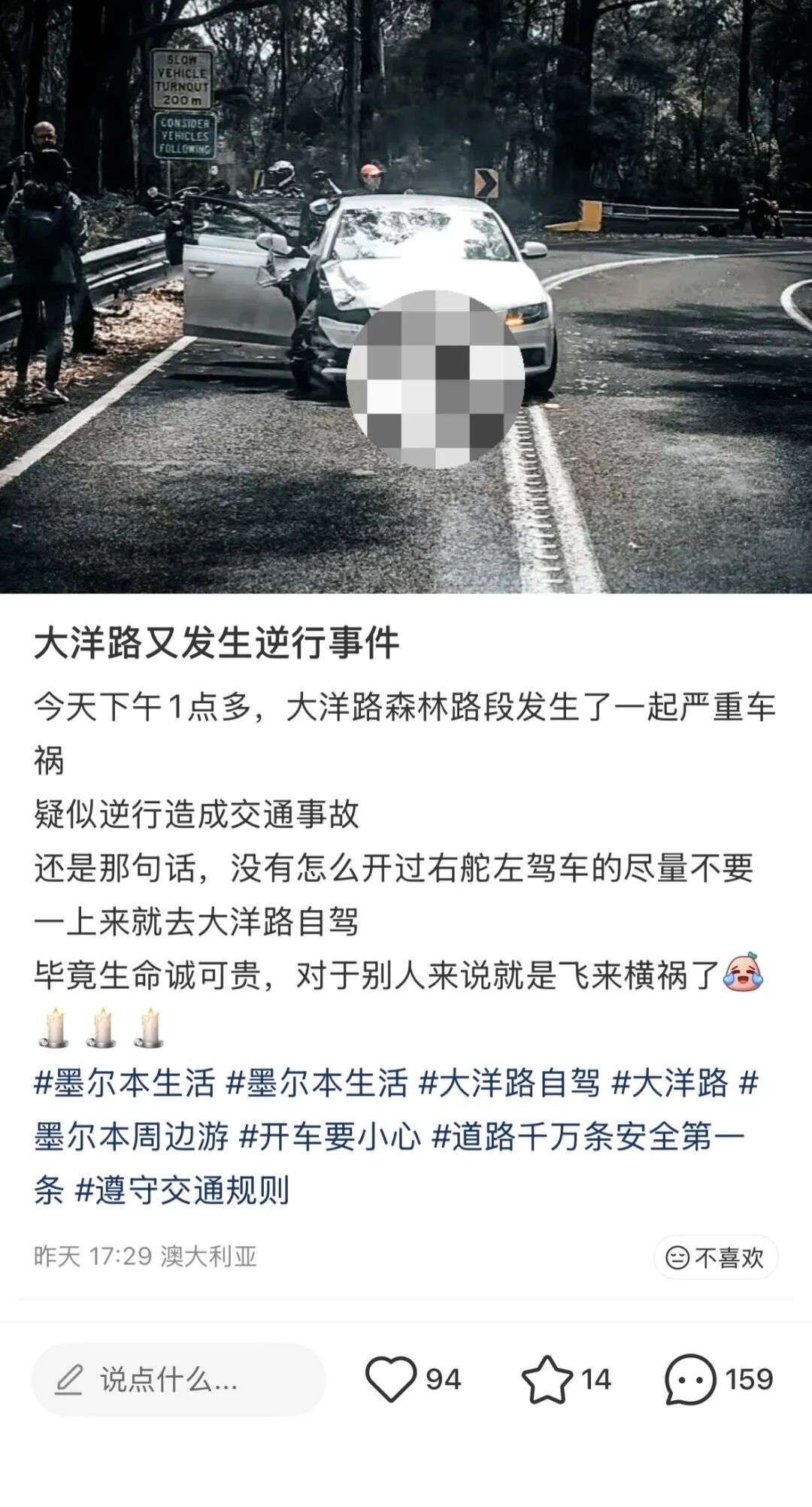The width and height of the screenshot is (812, 1507).
Task: Open the #道路千万条安全第一条 hashtag
Action: click(x=588, y=1137)
